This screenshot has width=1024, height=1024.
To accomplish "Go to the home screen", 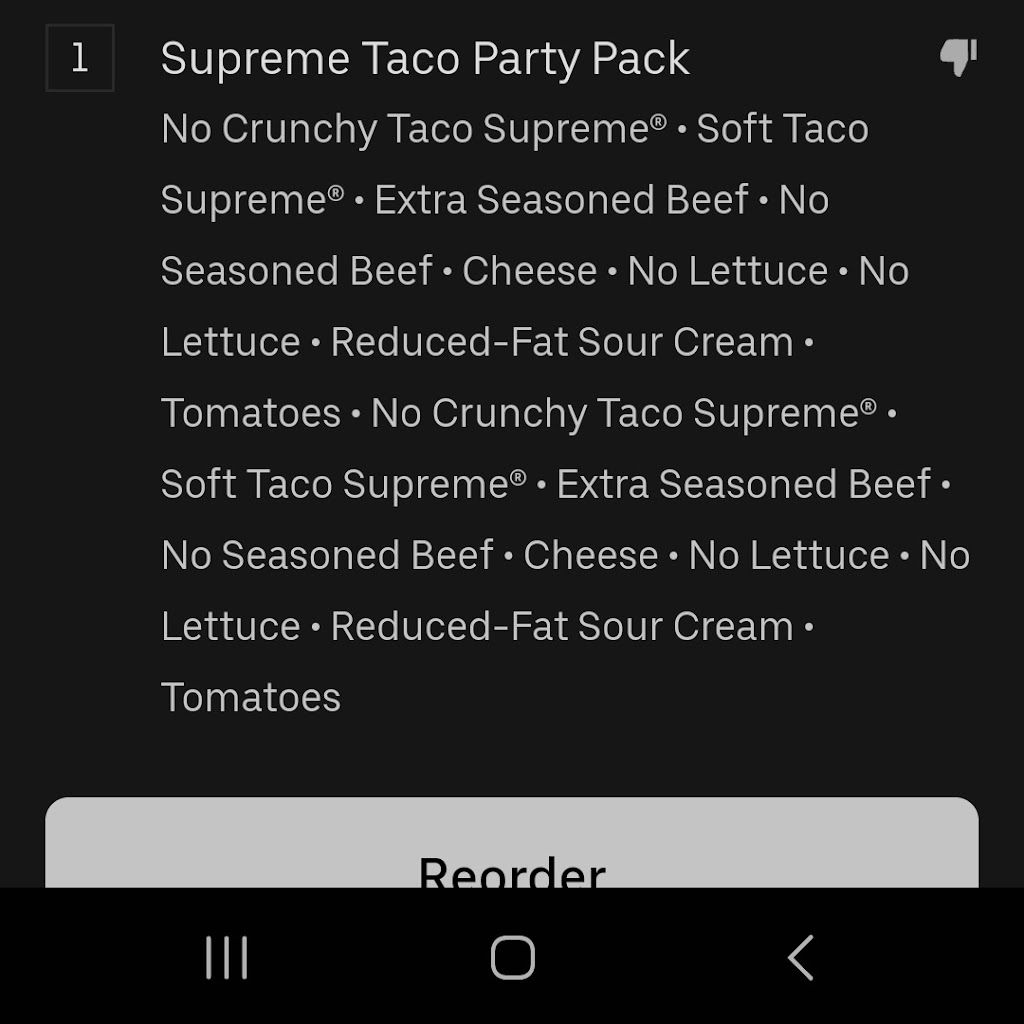I will [513, 957].
